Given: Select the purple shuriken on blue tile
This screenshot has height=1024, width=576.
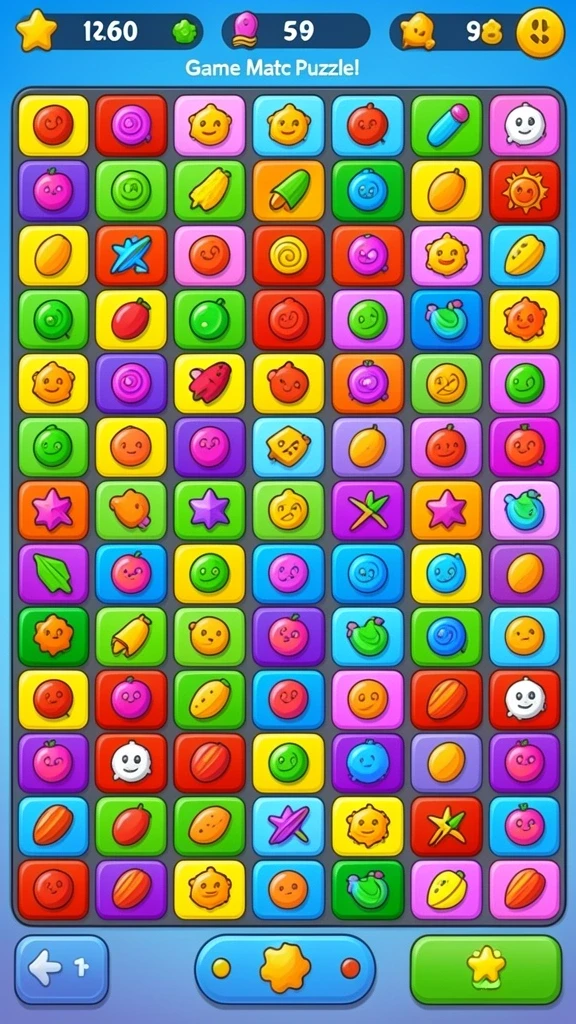Looking at the screenshot, I should tap(288, 827).
